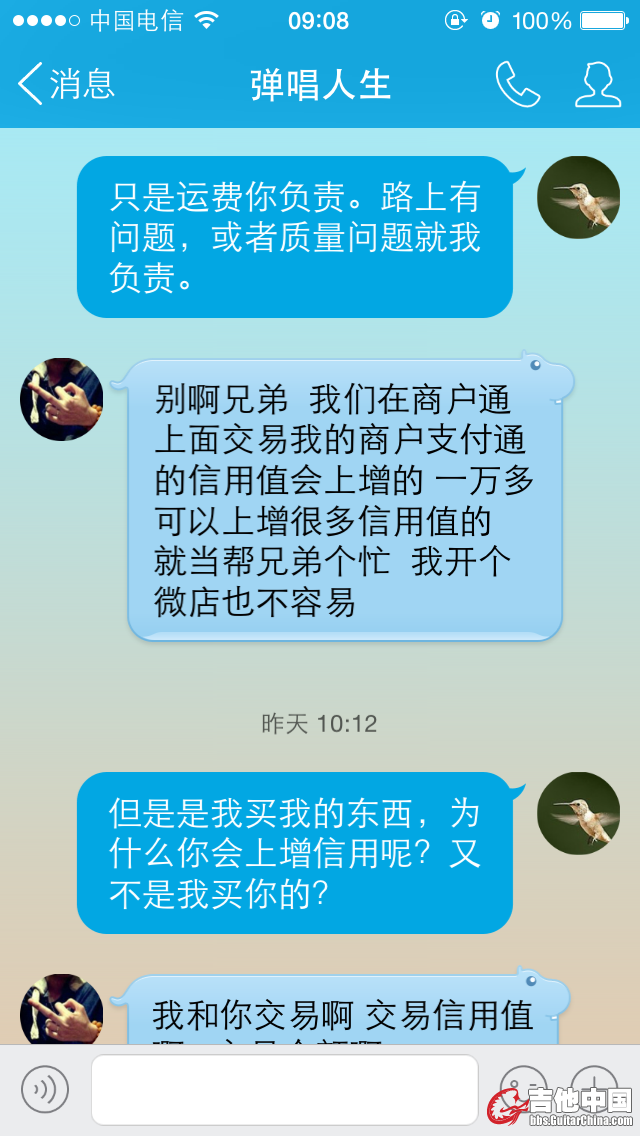The image size is (640, 1136).
Task: Focus the message text input field
Action: pyautogui.click(x=285, y=1090)
